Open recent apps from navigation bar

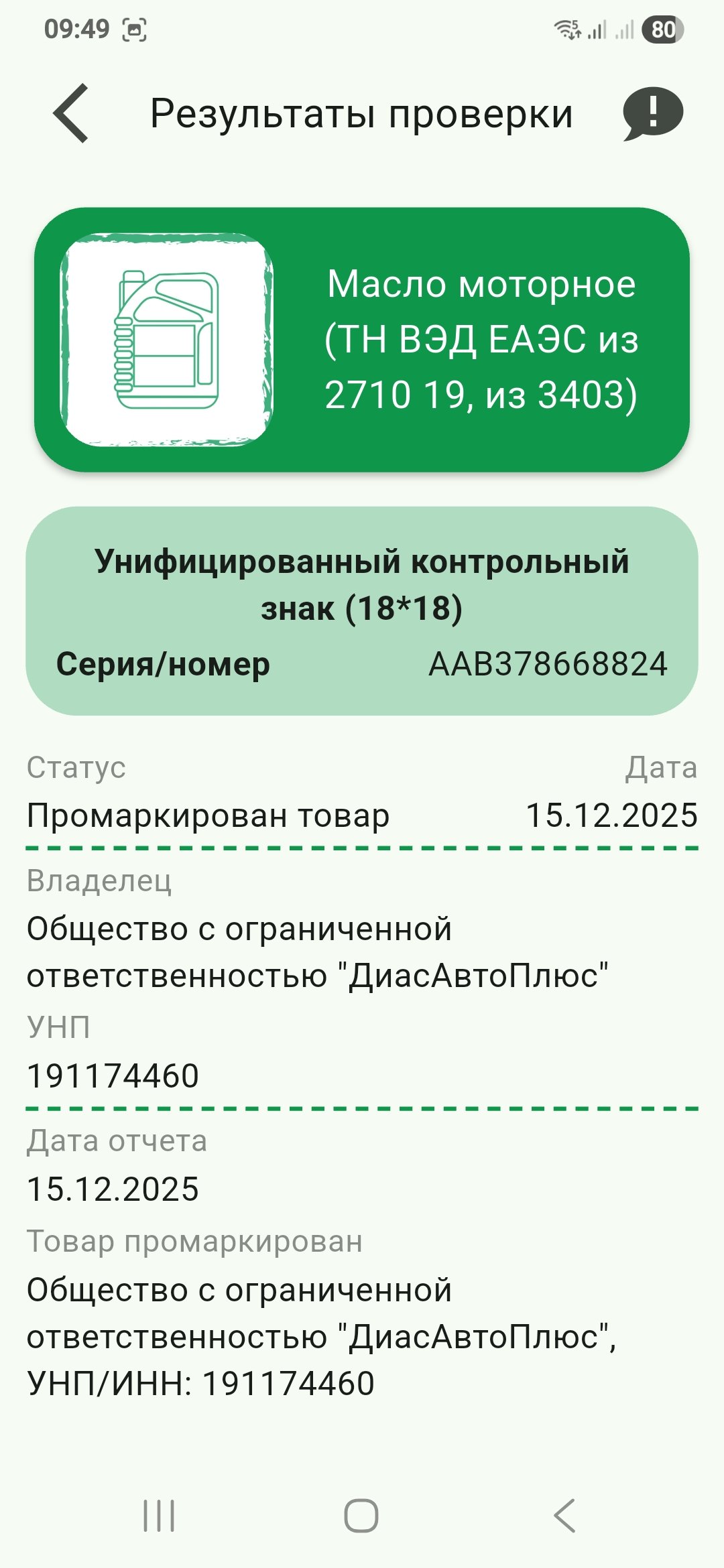point(160,1515)
